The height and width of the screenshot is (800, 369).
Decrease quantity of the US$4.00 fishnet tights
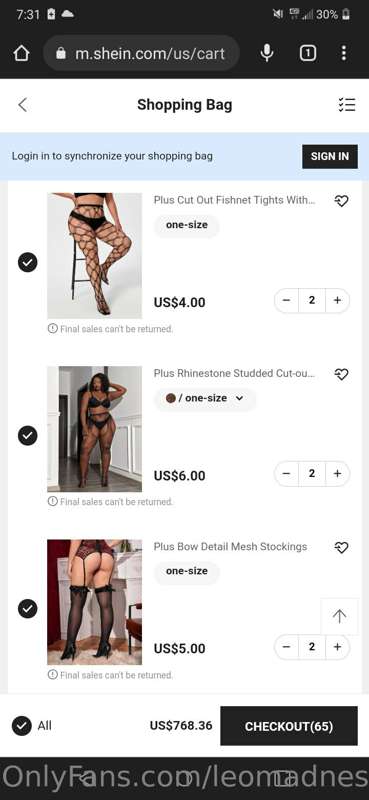click(x=286, y=301)
